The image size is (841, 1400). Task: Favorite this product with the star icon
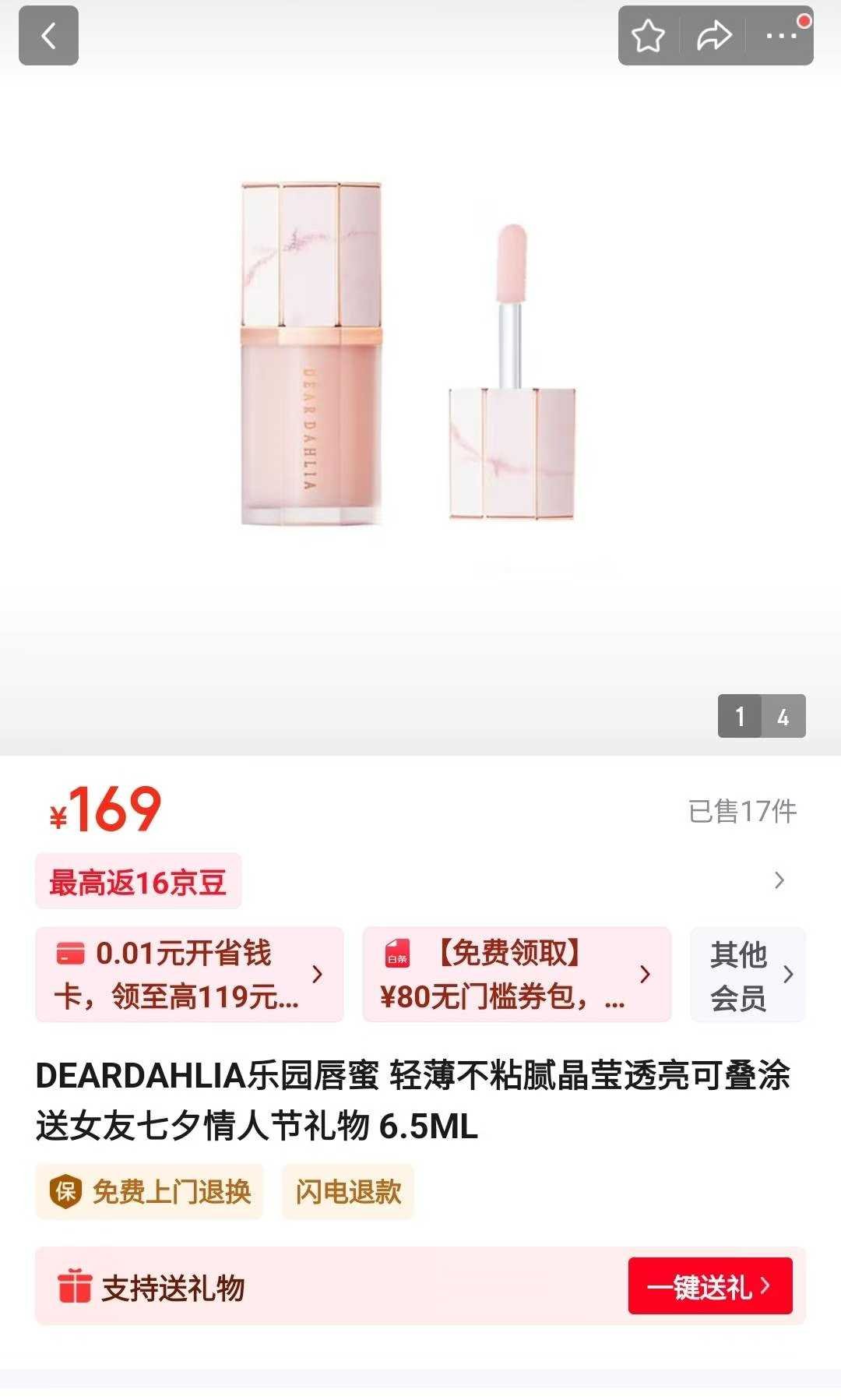point(648,36)
